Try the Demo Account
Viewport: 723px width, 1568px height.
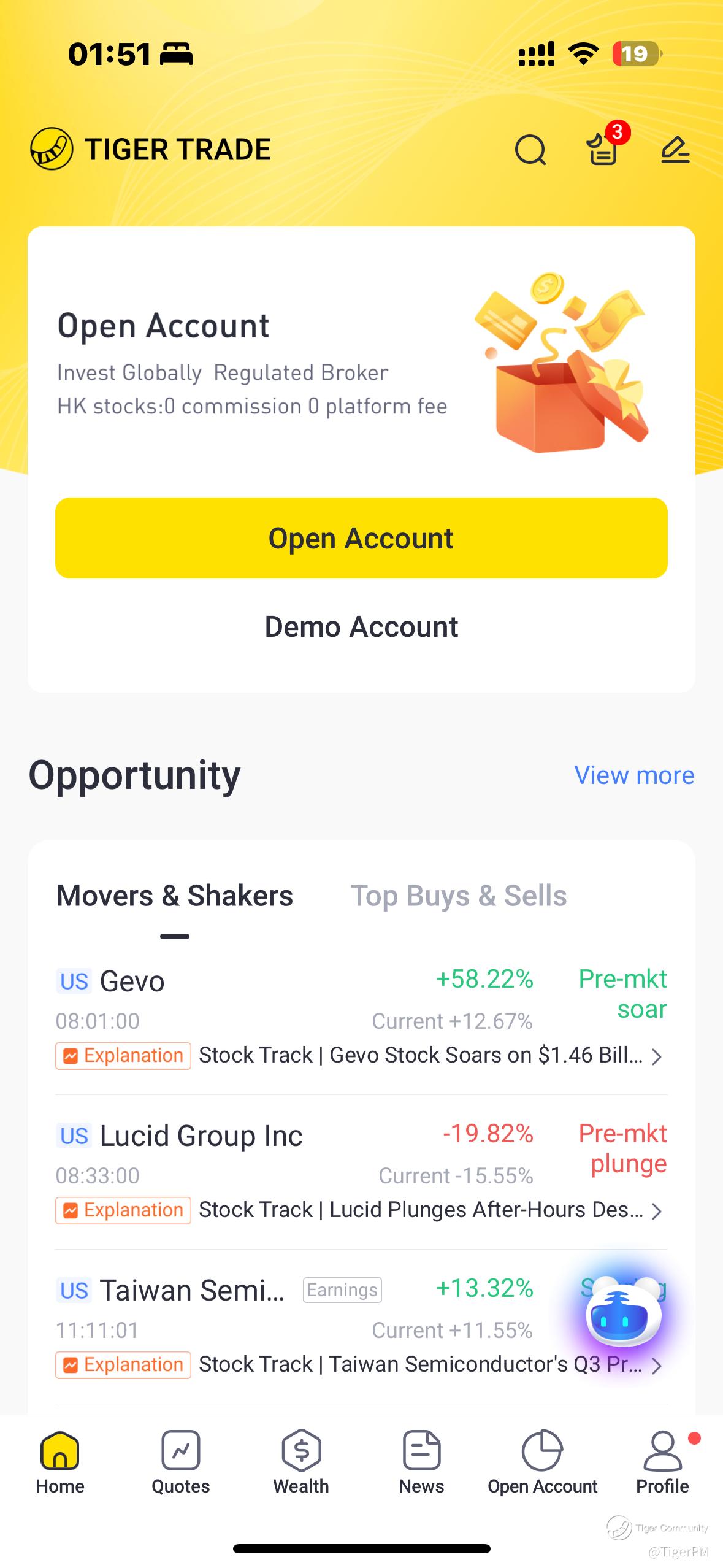tap(361, 627)
